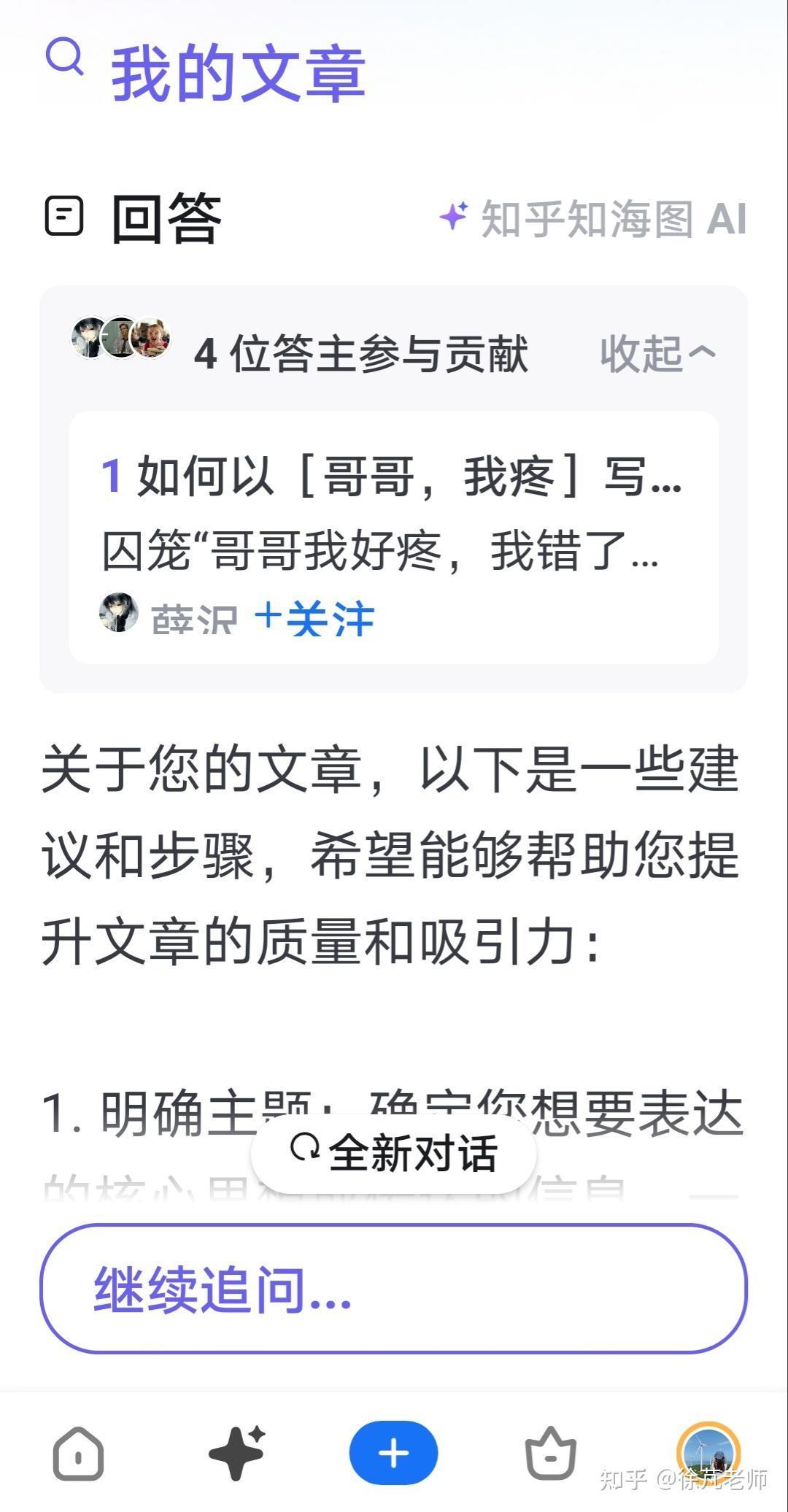Open the profile avatar tab
This screenshot has width=788, height=1512.
pyautogui.click(x=708, y=1452)
